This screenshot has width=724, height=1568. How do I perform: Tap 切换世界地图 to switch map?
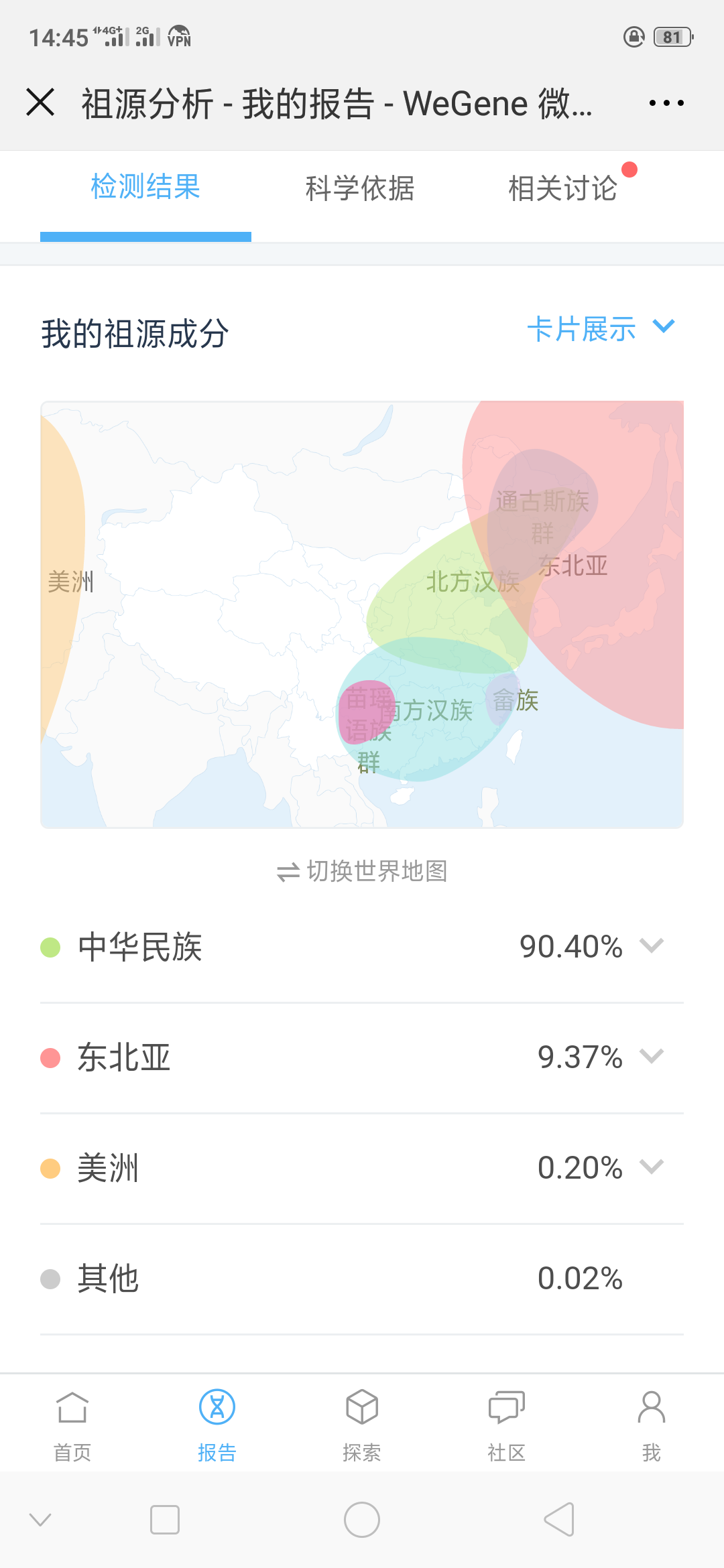[362, 871]
